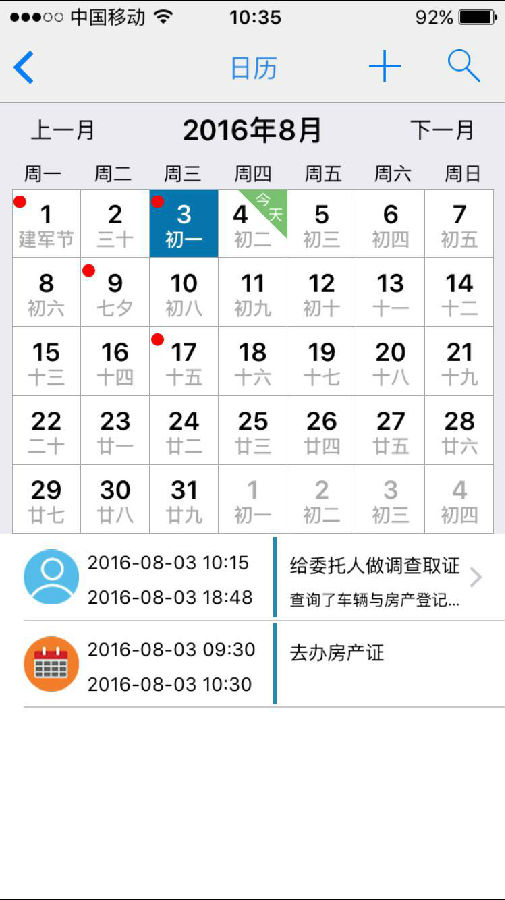Screen dimensions: 505x900
Task: Select August 3 初一
Action: click(184, 223)
